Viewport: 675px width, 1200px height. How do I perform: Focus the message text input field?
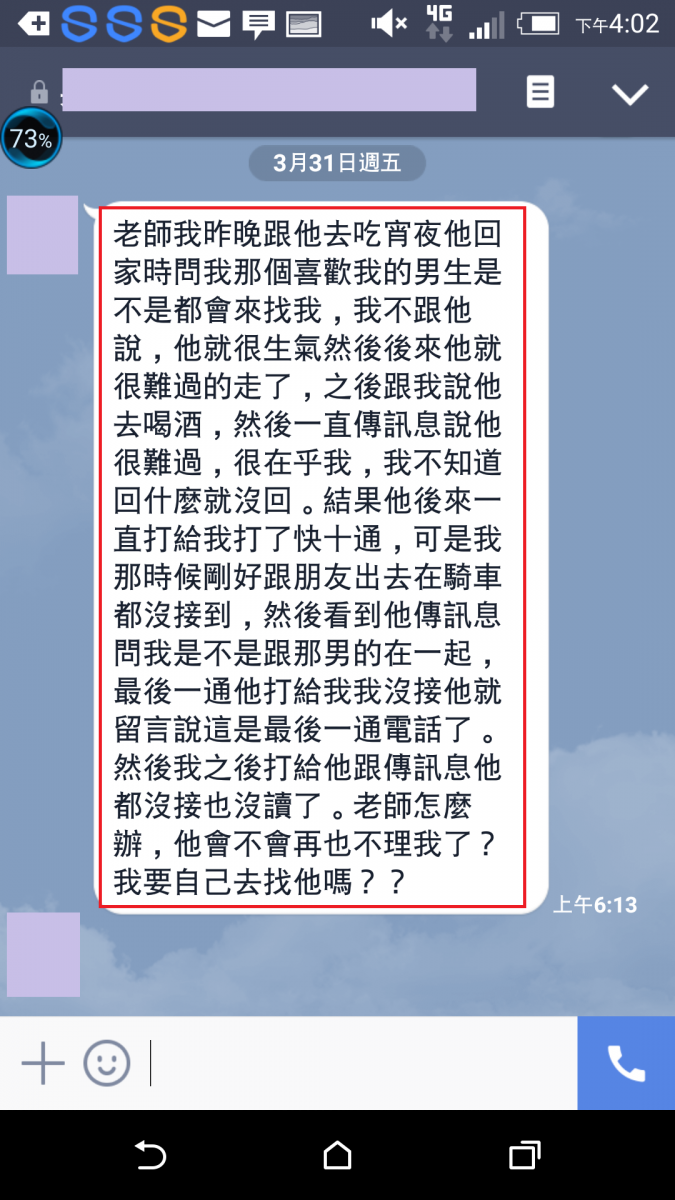pos(360,1063)
